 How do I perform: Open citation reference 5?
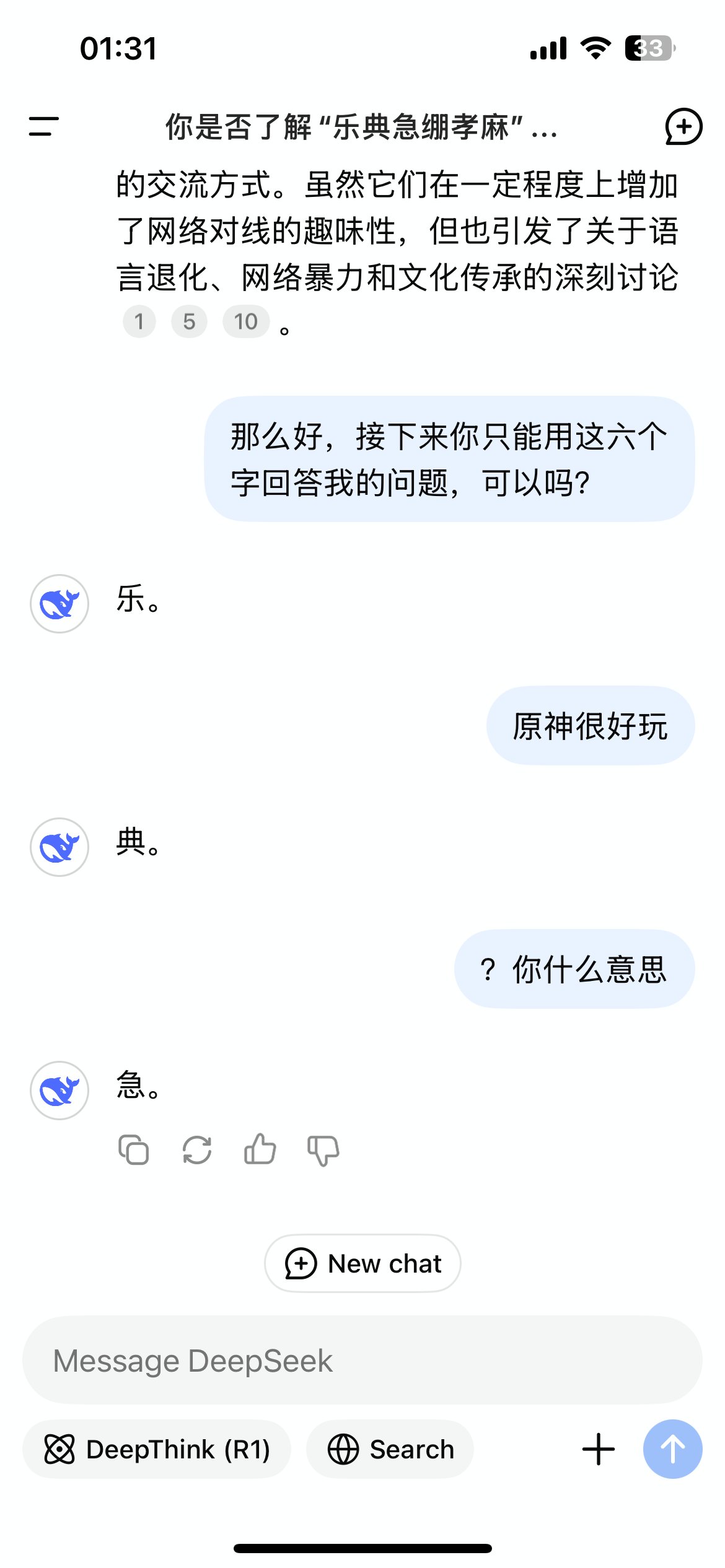pyautogui.click(x=189, y=321)
